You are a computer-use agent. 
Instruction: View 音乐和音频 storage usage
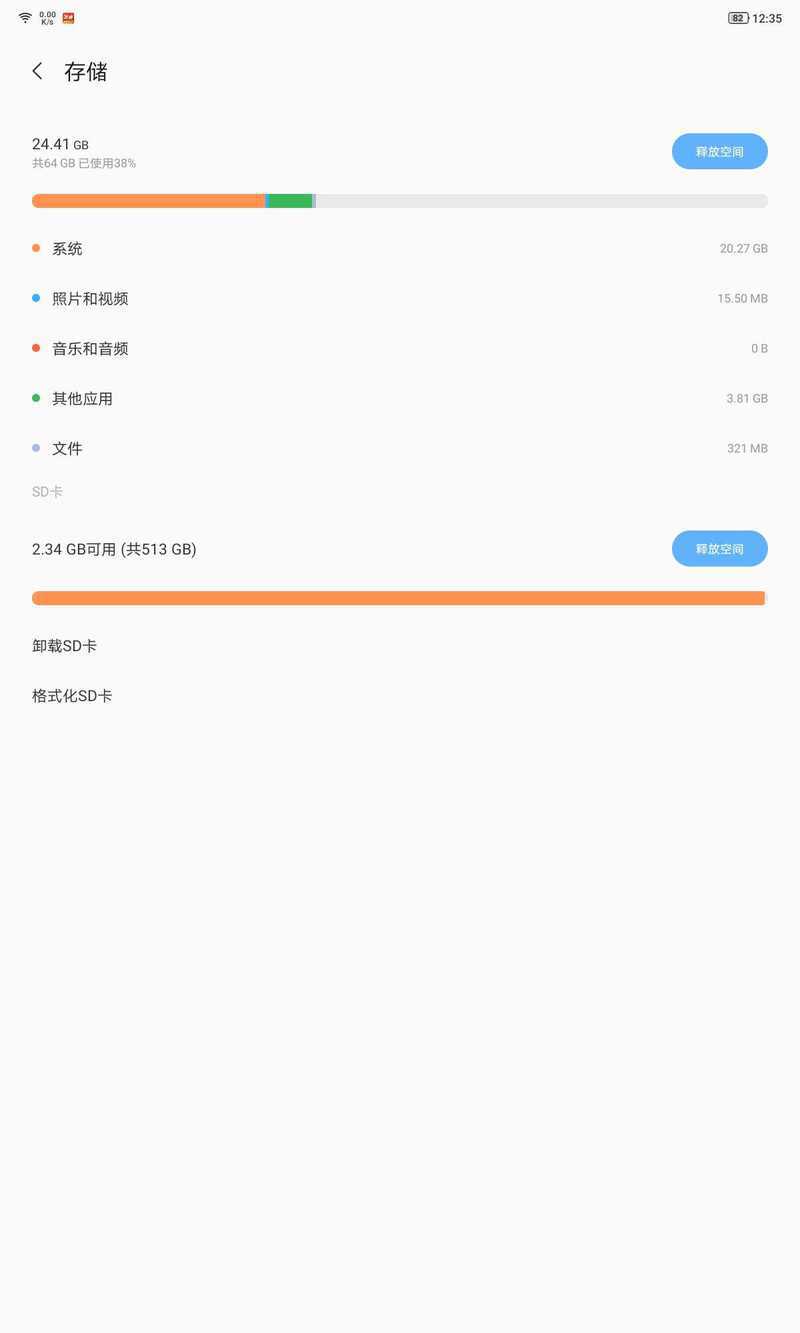[x=400, y=348]
